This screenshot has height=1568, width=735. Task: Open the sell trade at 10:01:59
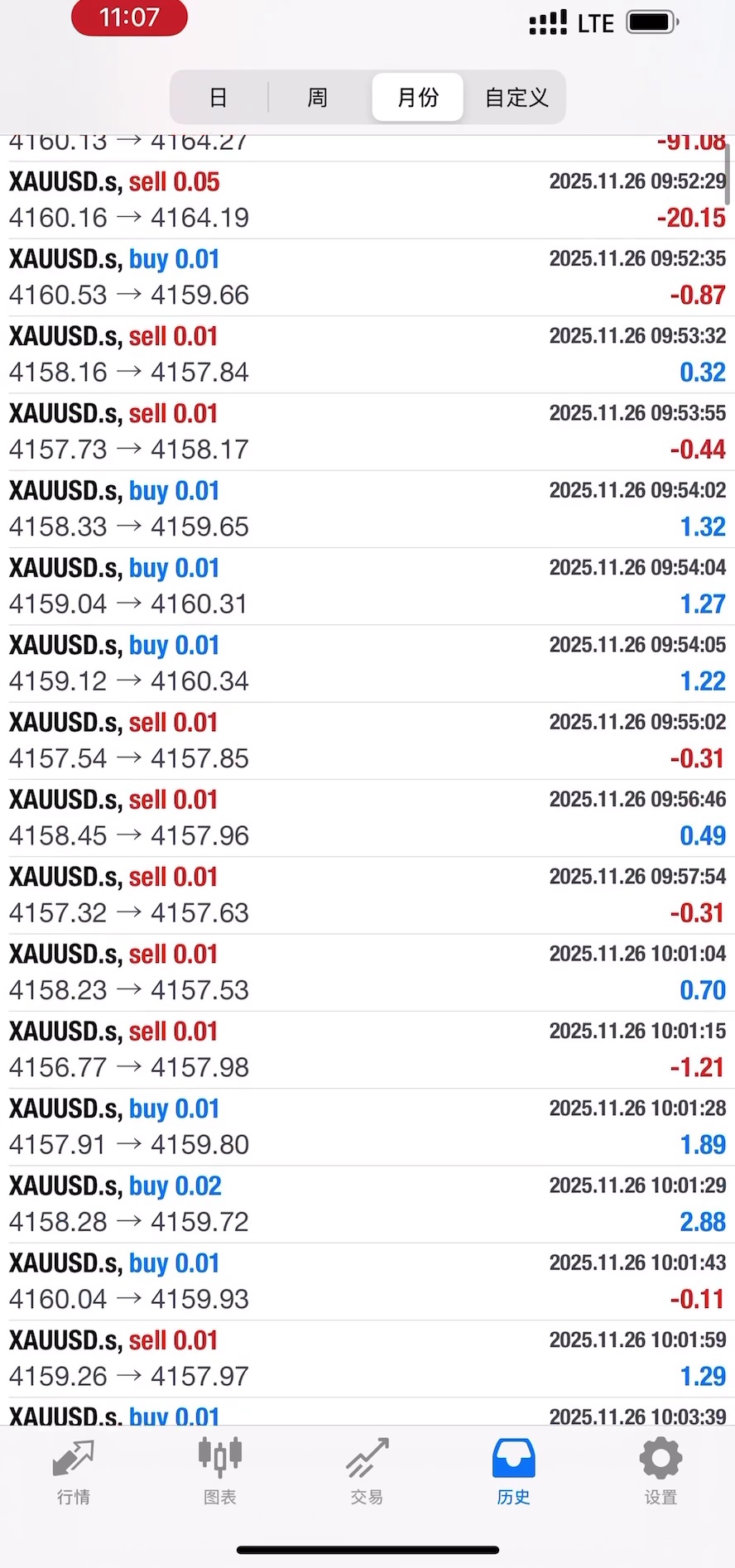367,1358
